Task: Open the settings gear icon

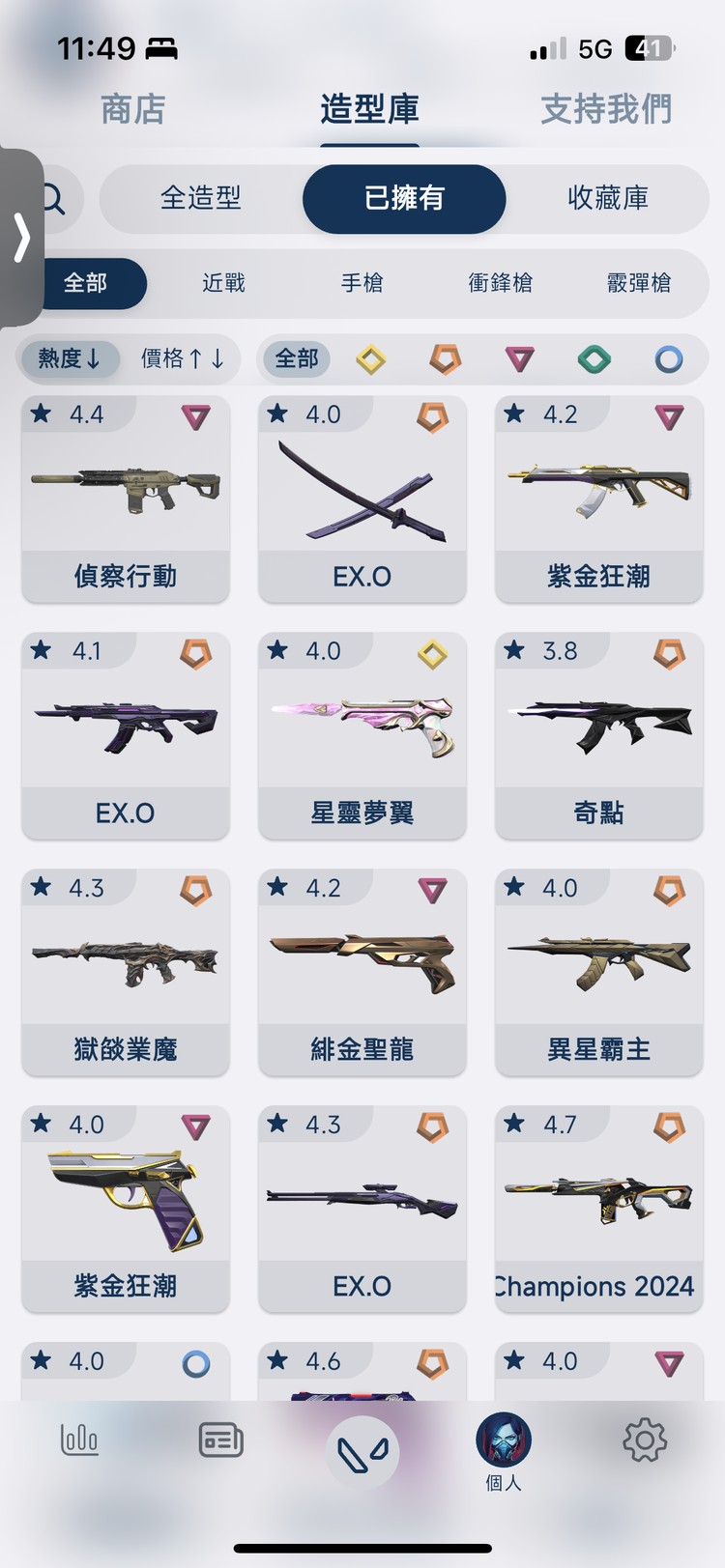Action: click(x=644, y=1439)
